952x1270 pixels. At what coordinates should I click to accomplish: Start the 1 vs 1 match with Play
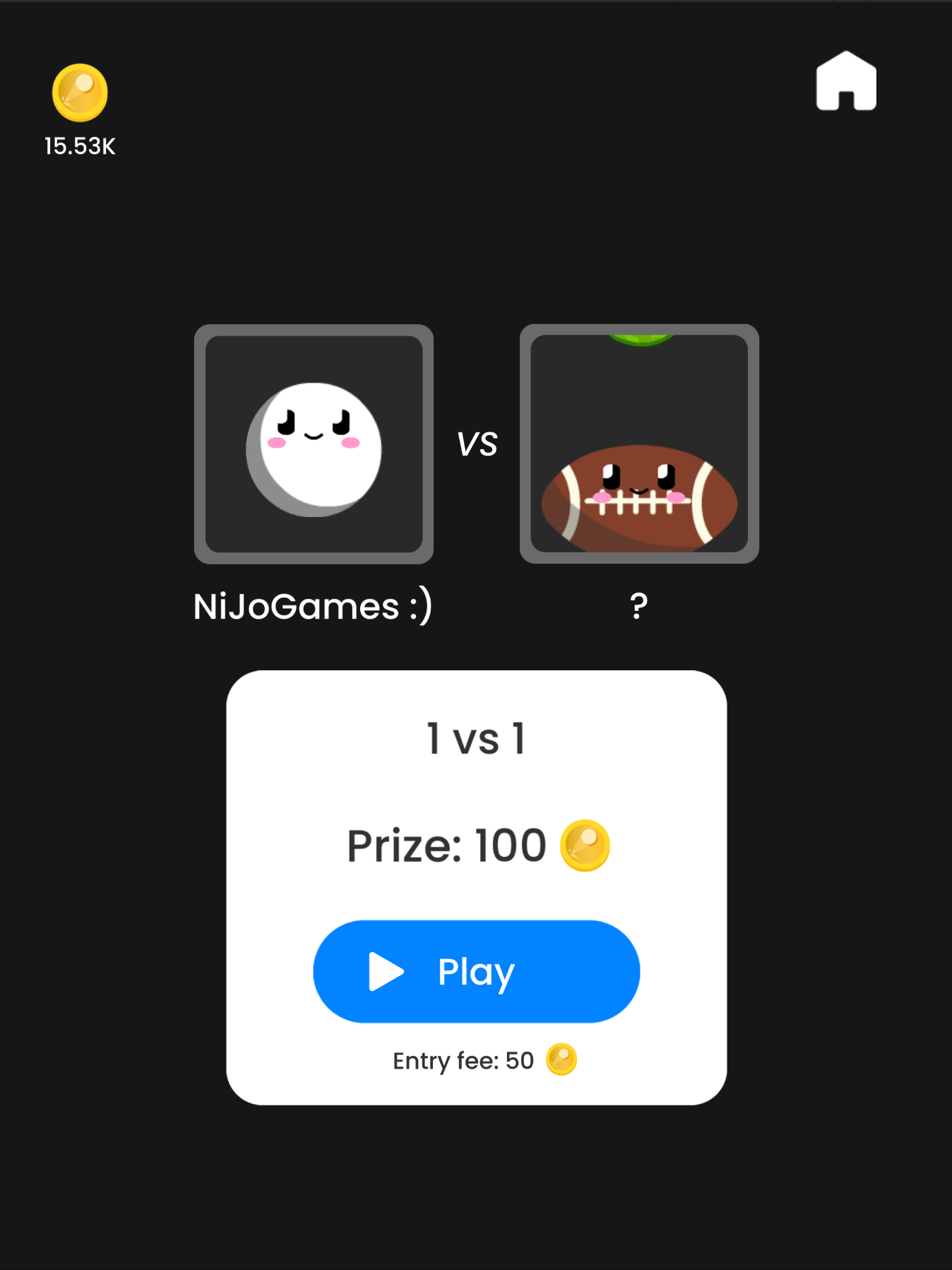pyautogui.click(x=476, y=971)
